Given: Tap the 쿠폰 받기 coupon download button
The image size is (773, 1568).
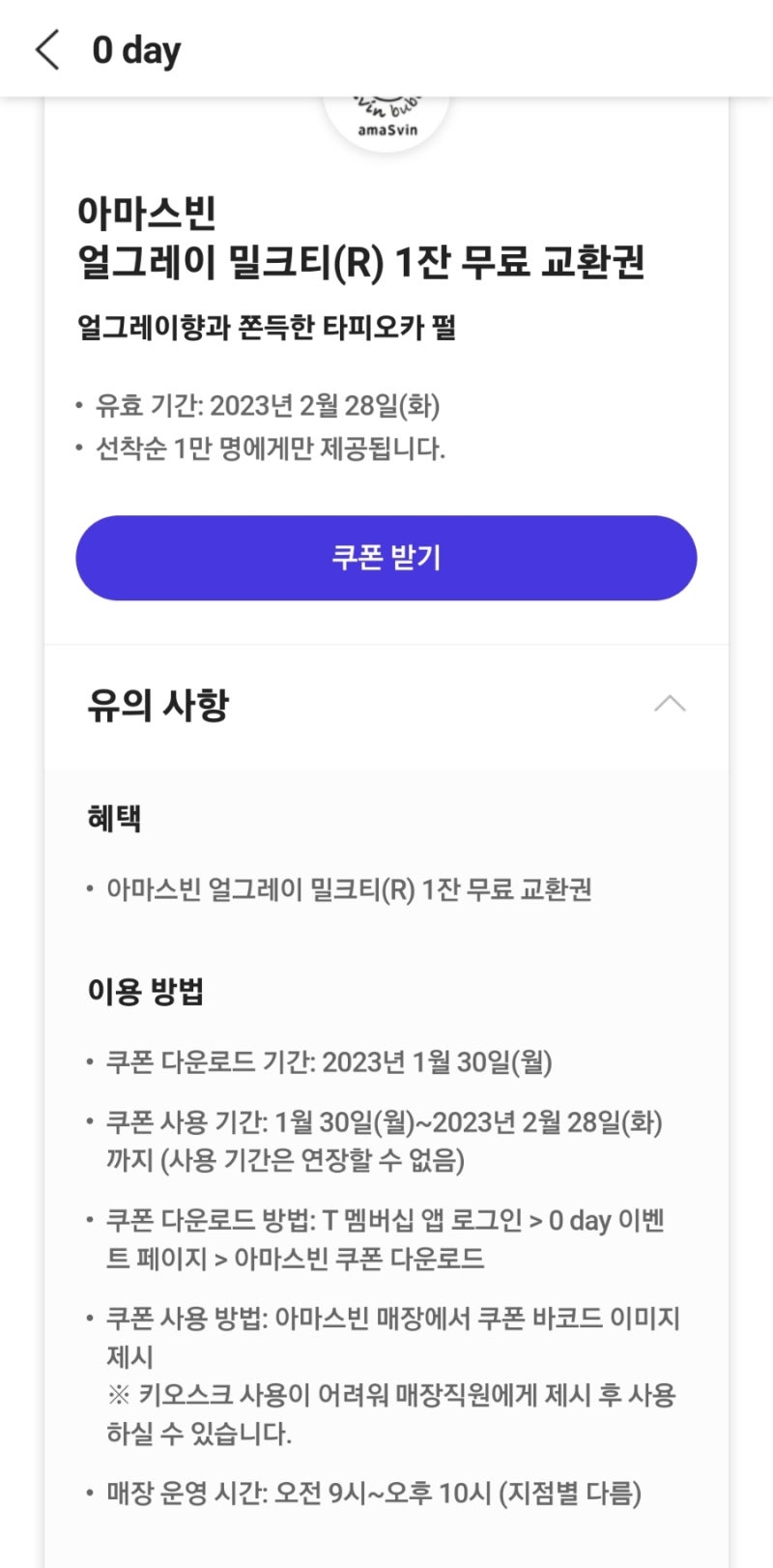Looking at the screenshot, I should [386, 558].
